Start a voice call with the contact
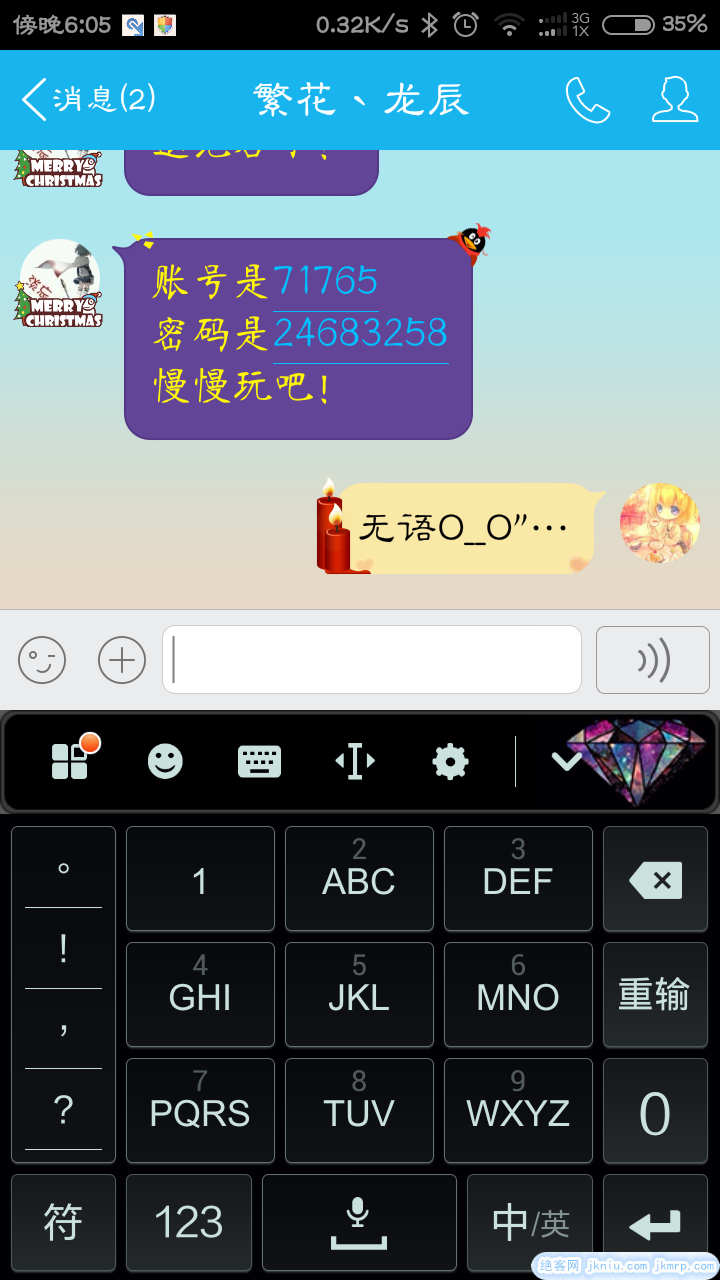The image size is (720, 1280). click(588, 99)
